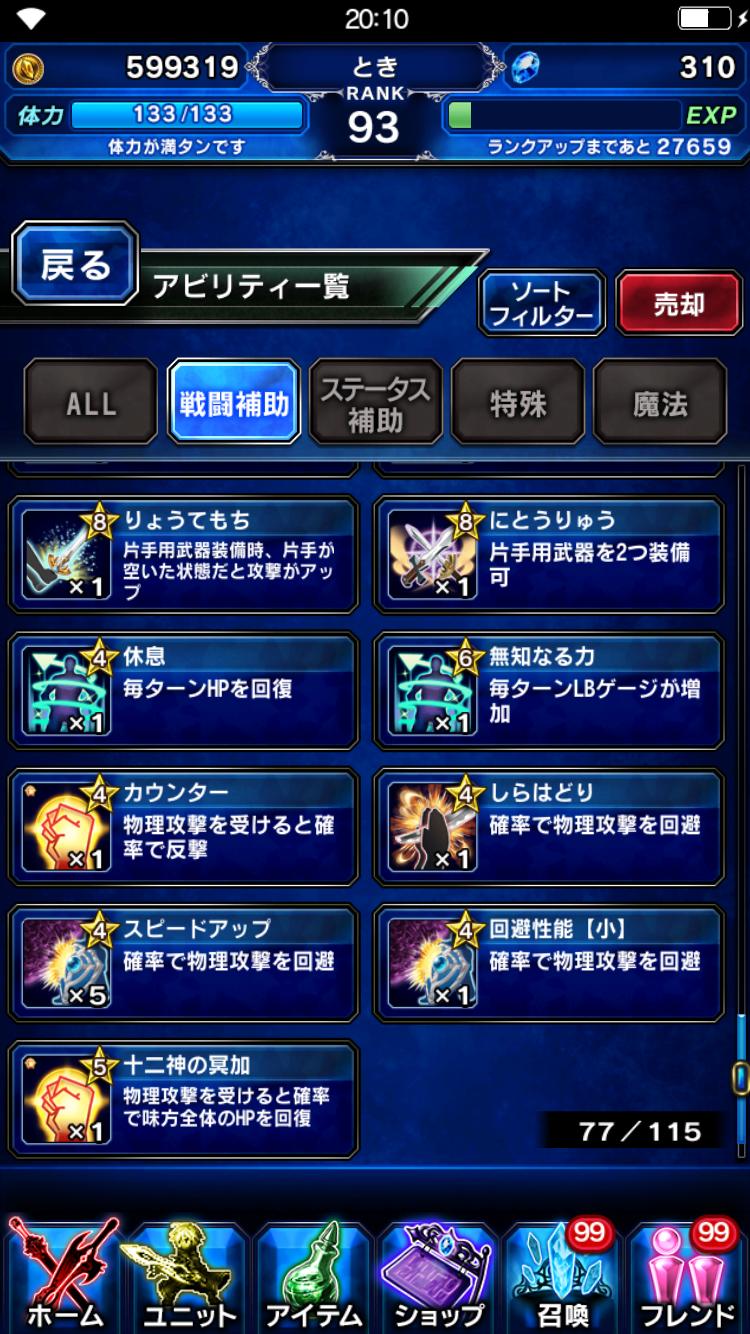Open the ショップ shop
750x1334 pixels.
(x=437, y=1275)
